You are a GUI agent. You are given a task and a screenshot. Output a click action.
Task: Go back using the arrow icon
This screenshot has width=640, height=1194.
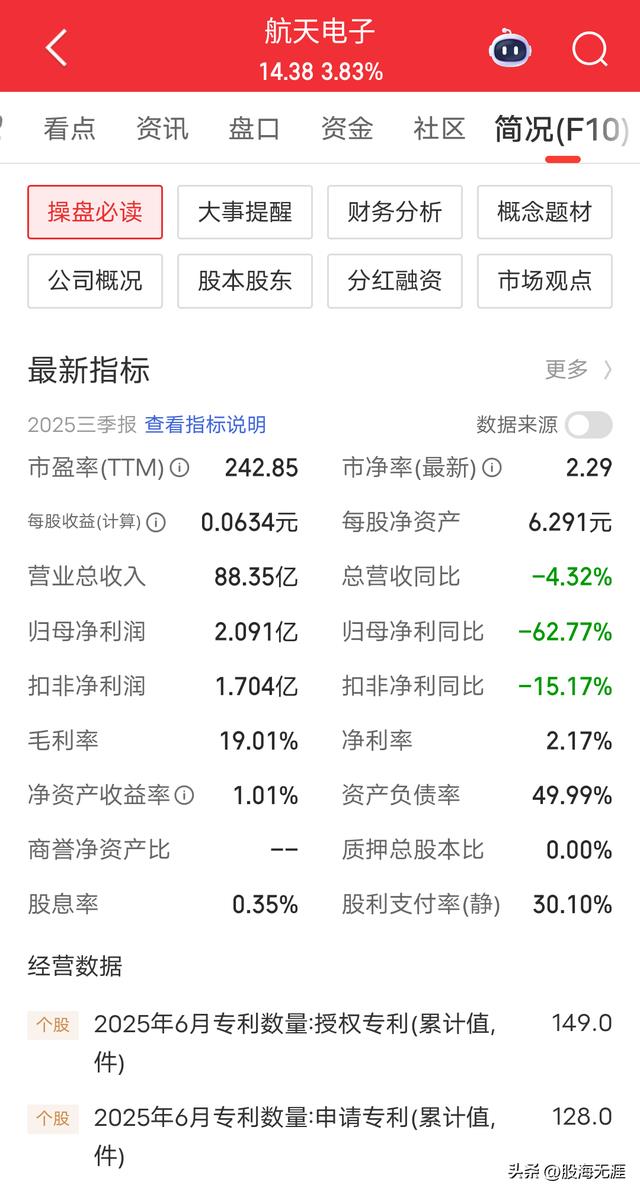coord(57,47)
